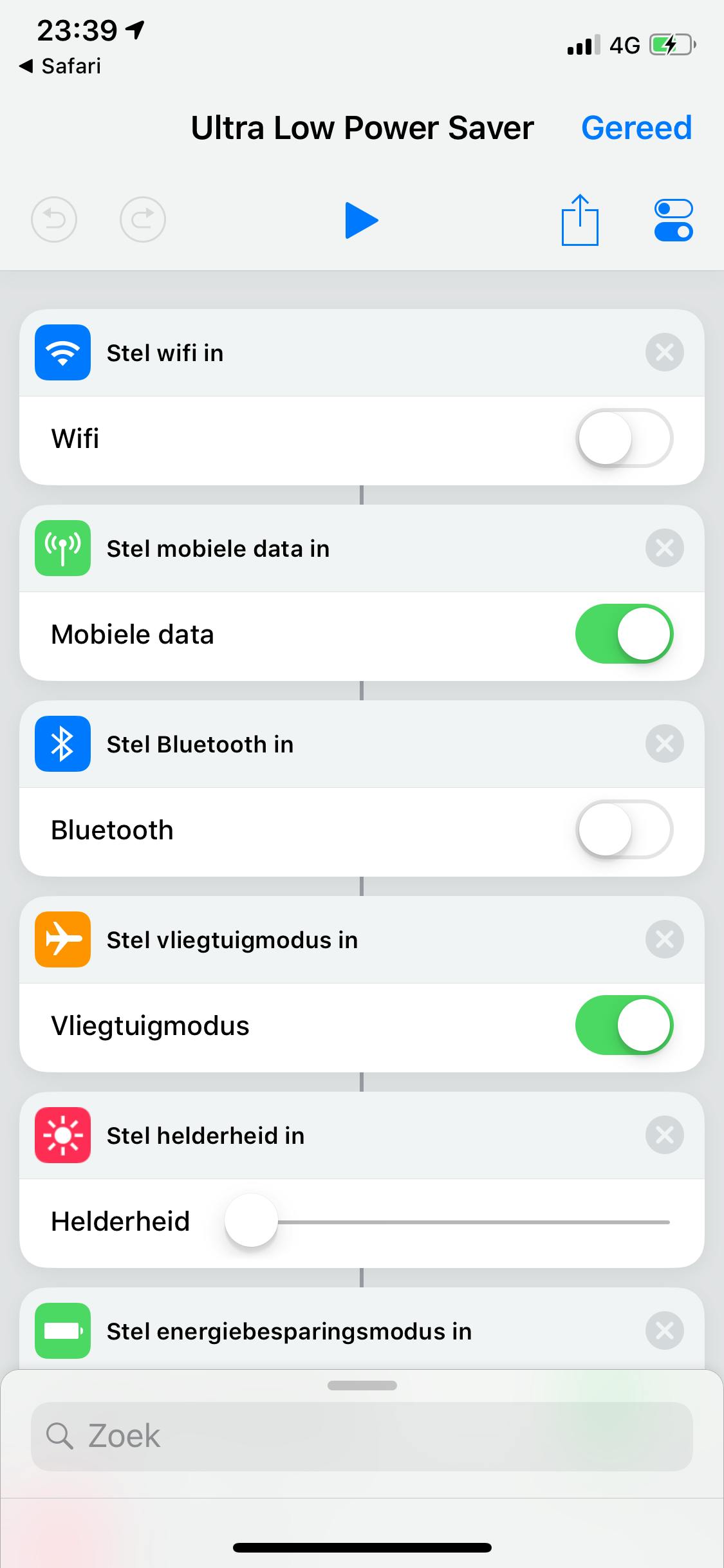Open the share sheet icon
724x1568 pixels.
click(x=580, y=219)
